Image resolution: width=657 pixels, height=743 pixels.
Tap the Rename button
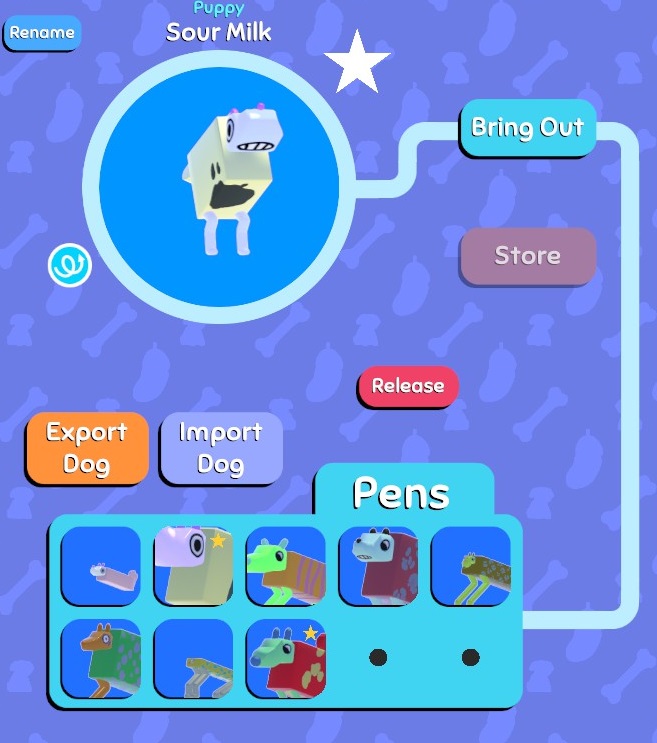42,32
